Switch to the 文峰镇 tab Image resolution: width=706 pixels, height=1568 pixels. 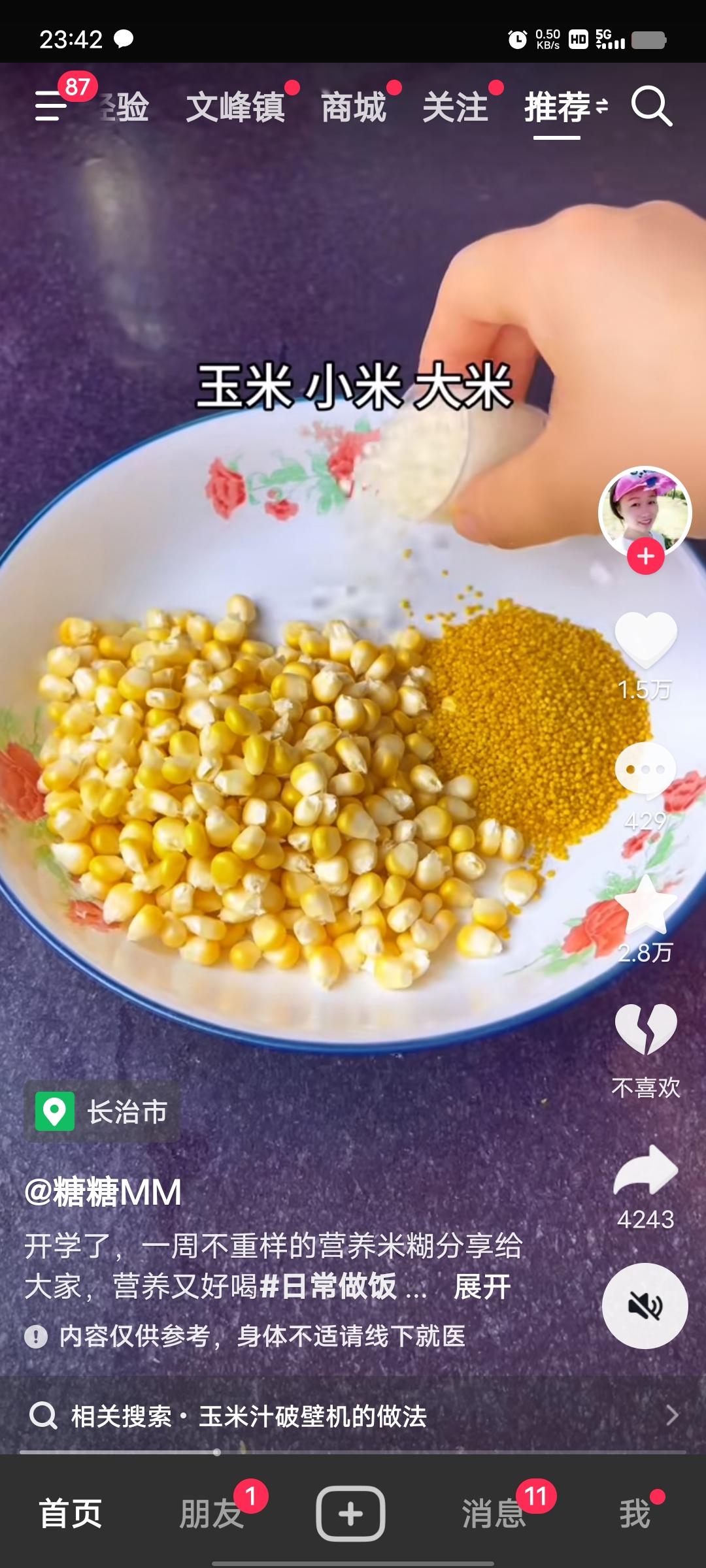tap(235, 107)
